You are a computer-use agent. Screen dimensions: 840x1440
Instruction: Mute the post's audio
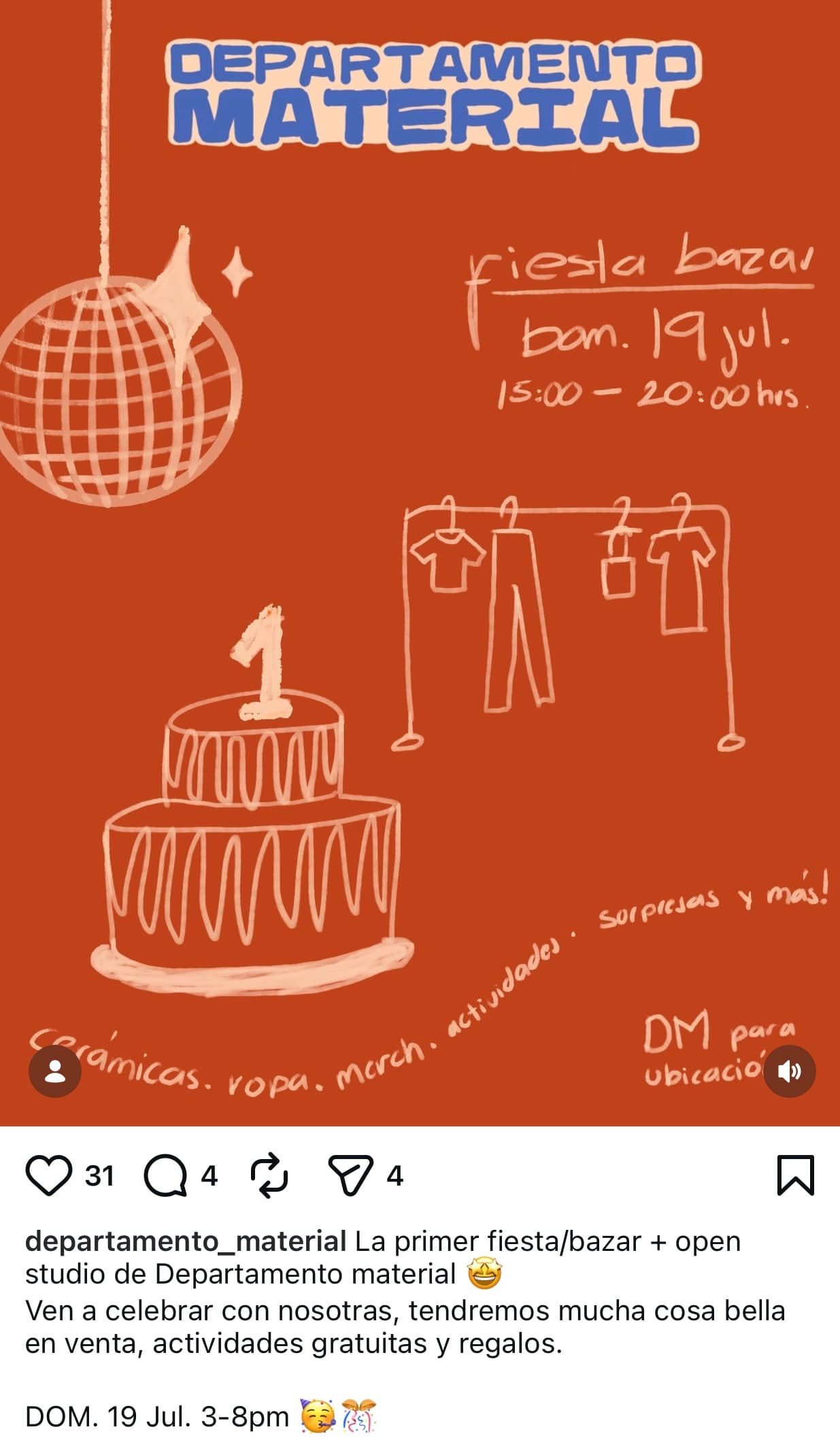789,1071
